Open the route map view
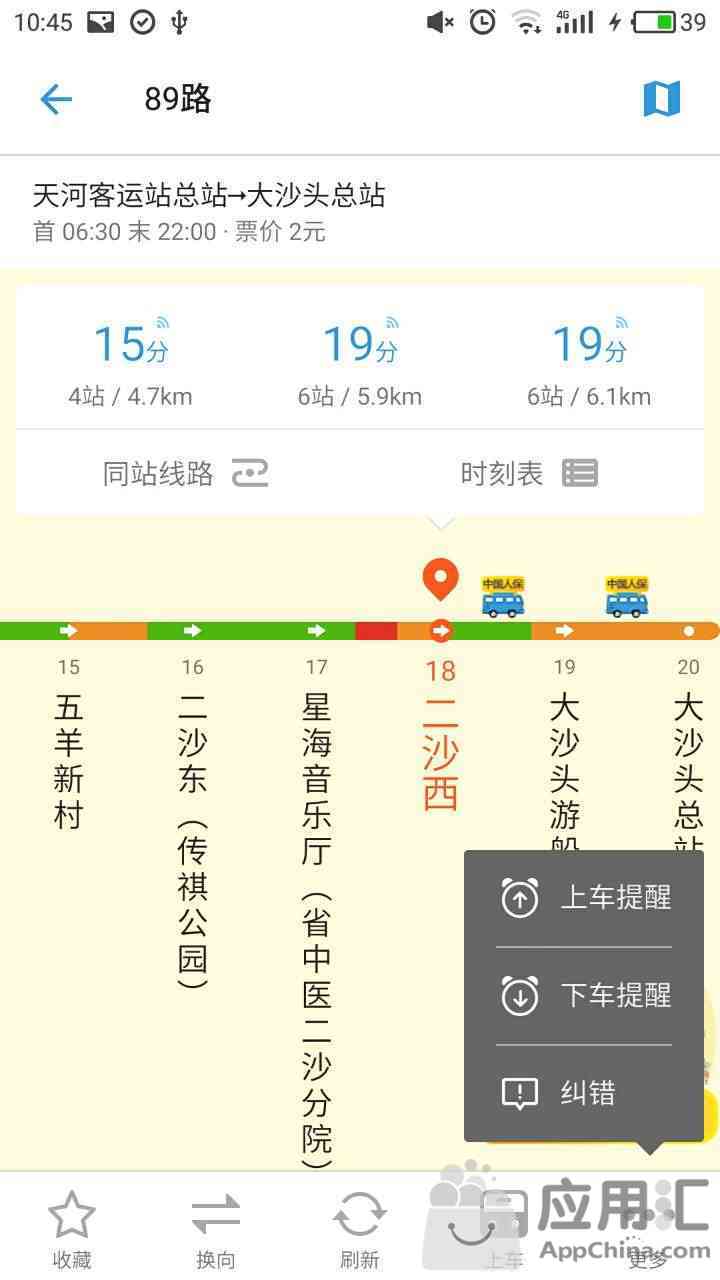The height and width of the screenshot is (1280, 720). click(661, 99)
